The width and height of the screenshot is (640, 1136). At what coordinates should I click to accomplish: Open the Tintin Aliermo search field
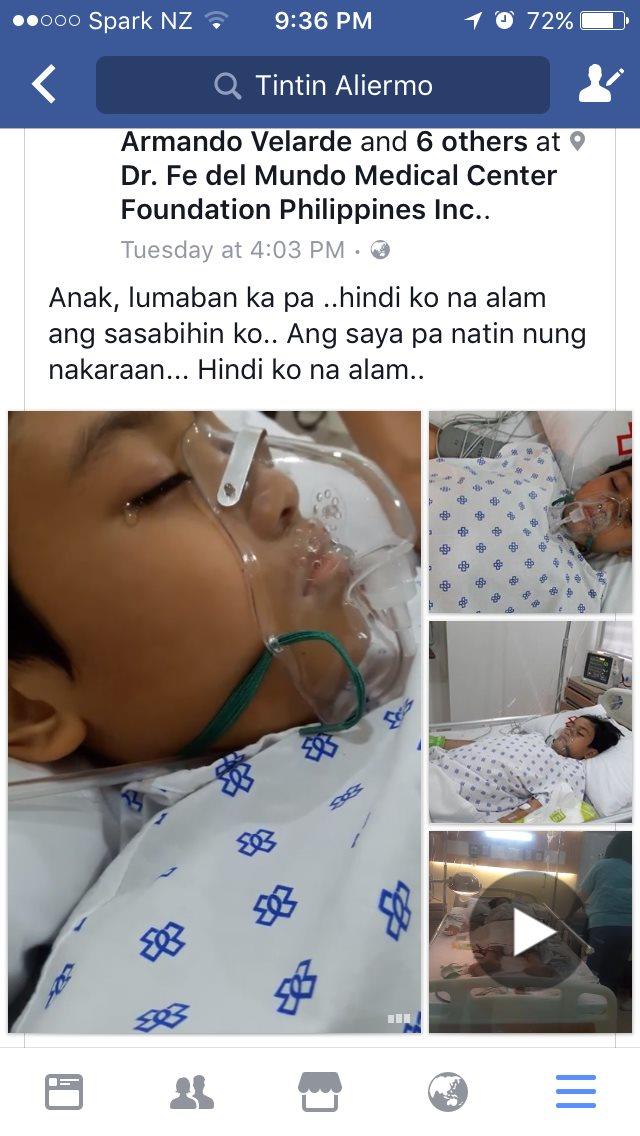click(x=323, y=86)
